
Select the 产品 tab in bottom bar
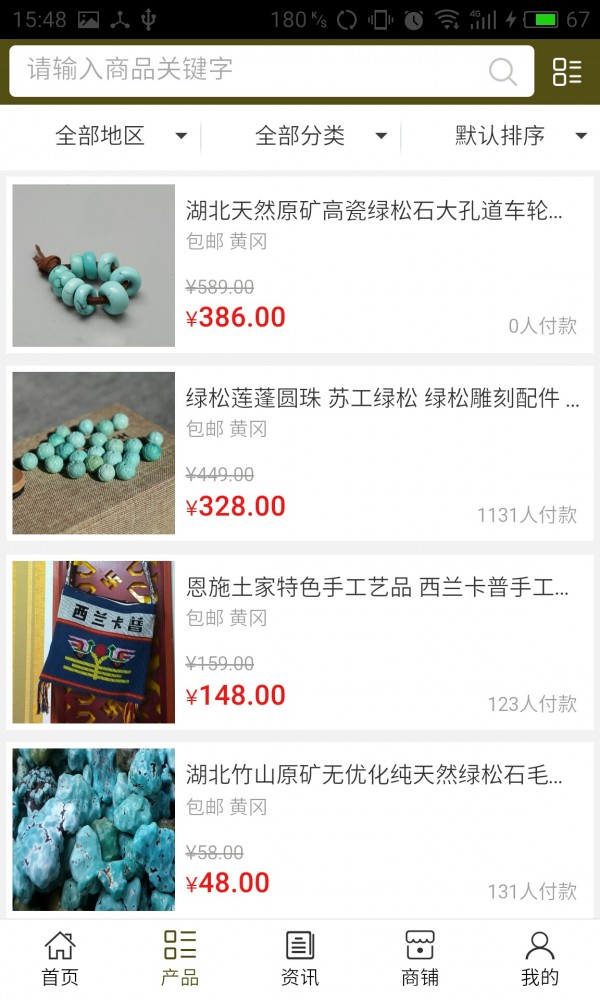coord(180,959)
